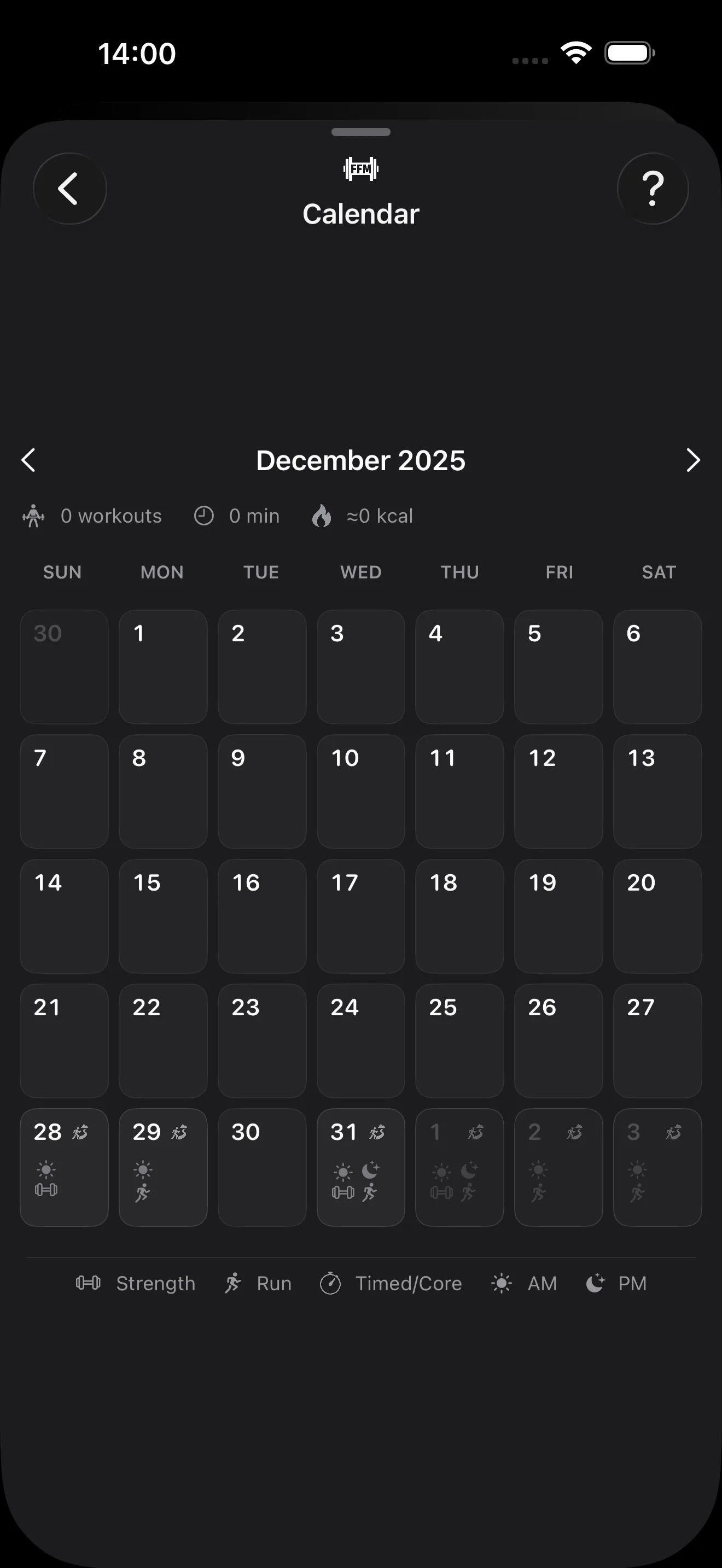The height and width of the screenshot is (1568, 722).
Task: Click the clock icon beside 0 min
Action: pos(204,515)
